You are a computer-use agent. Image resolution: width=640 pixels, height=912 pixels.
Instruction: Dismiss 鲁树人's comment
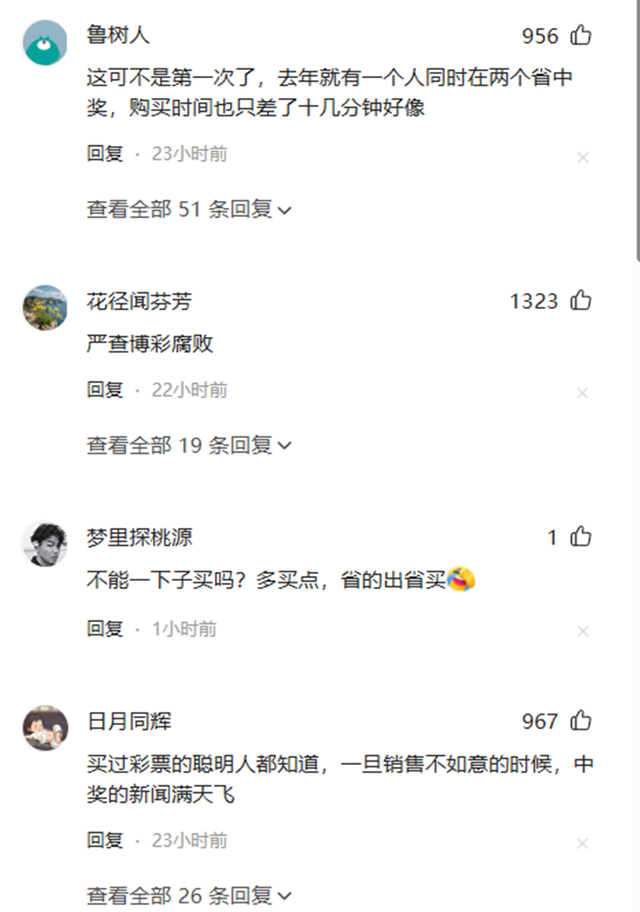point(583,157)
